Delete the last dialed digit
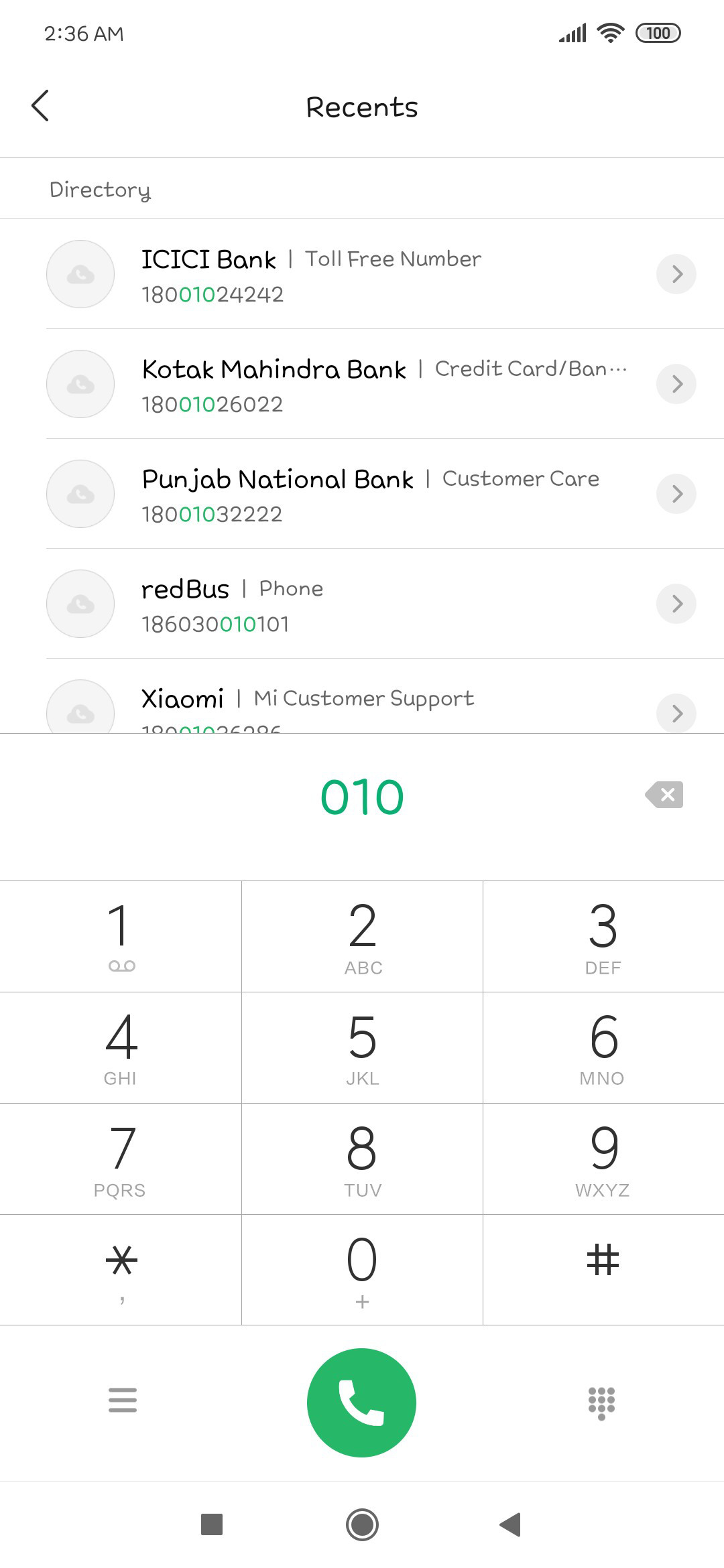 [x=664, y=795]
